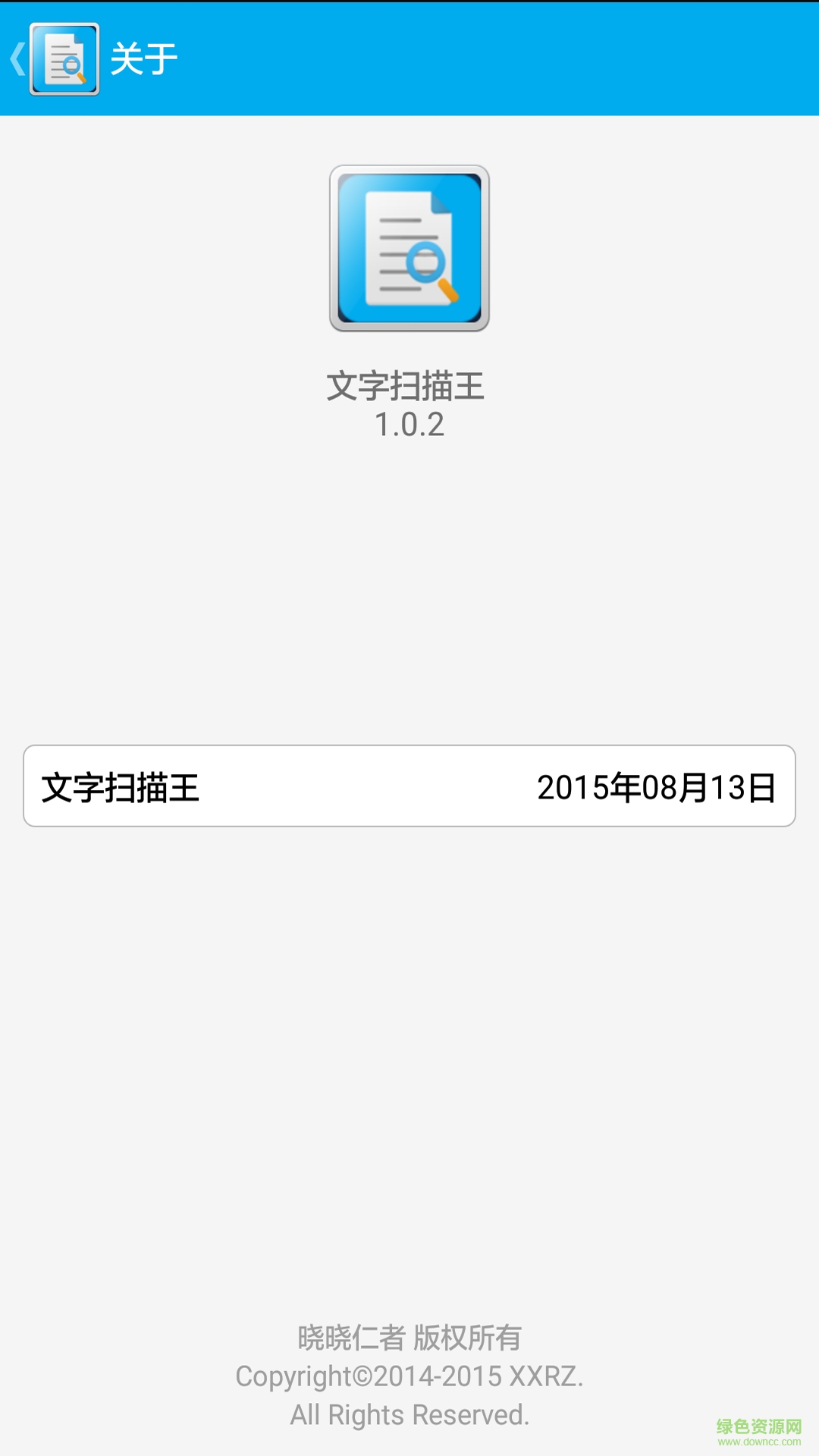
Task: Tap the orange magnifier handle in the icon
Action: tap(447, 292)
